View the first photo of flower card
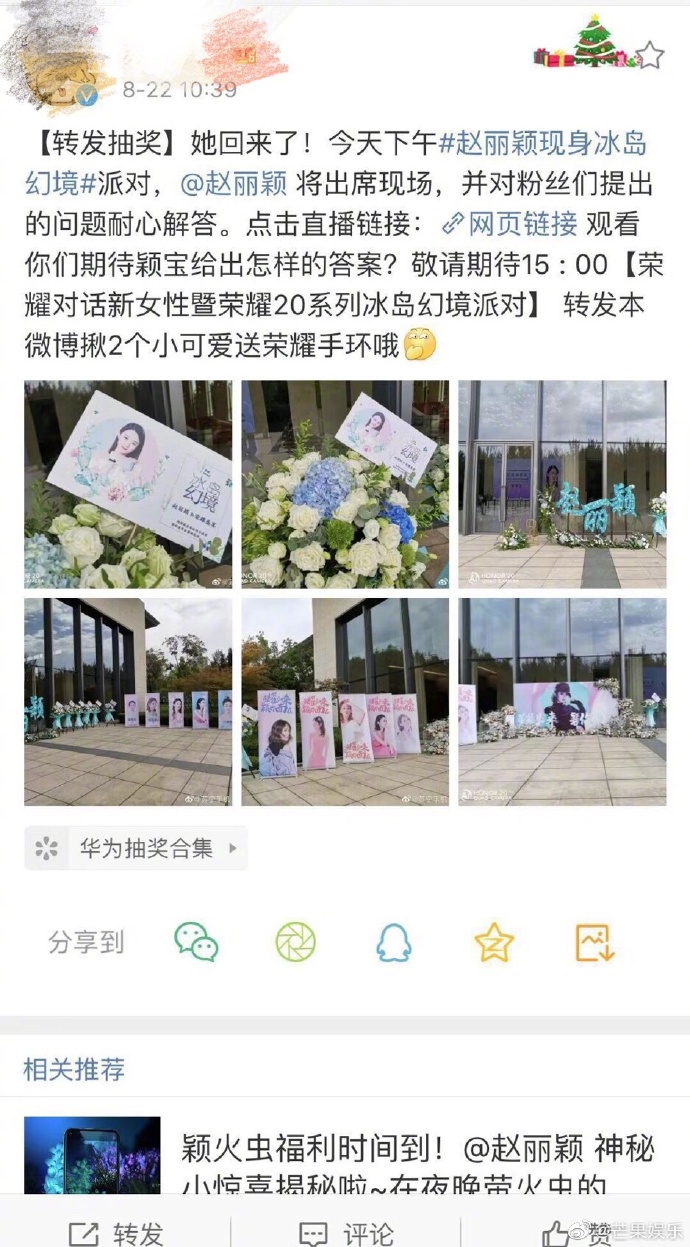This screenshot has height=1247, width=690. coord(128,484)
